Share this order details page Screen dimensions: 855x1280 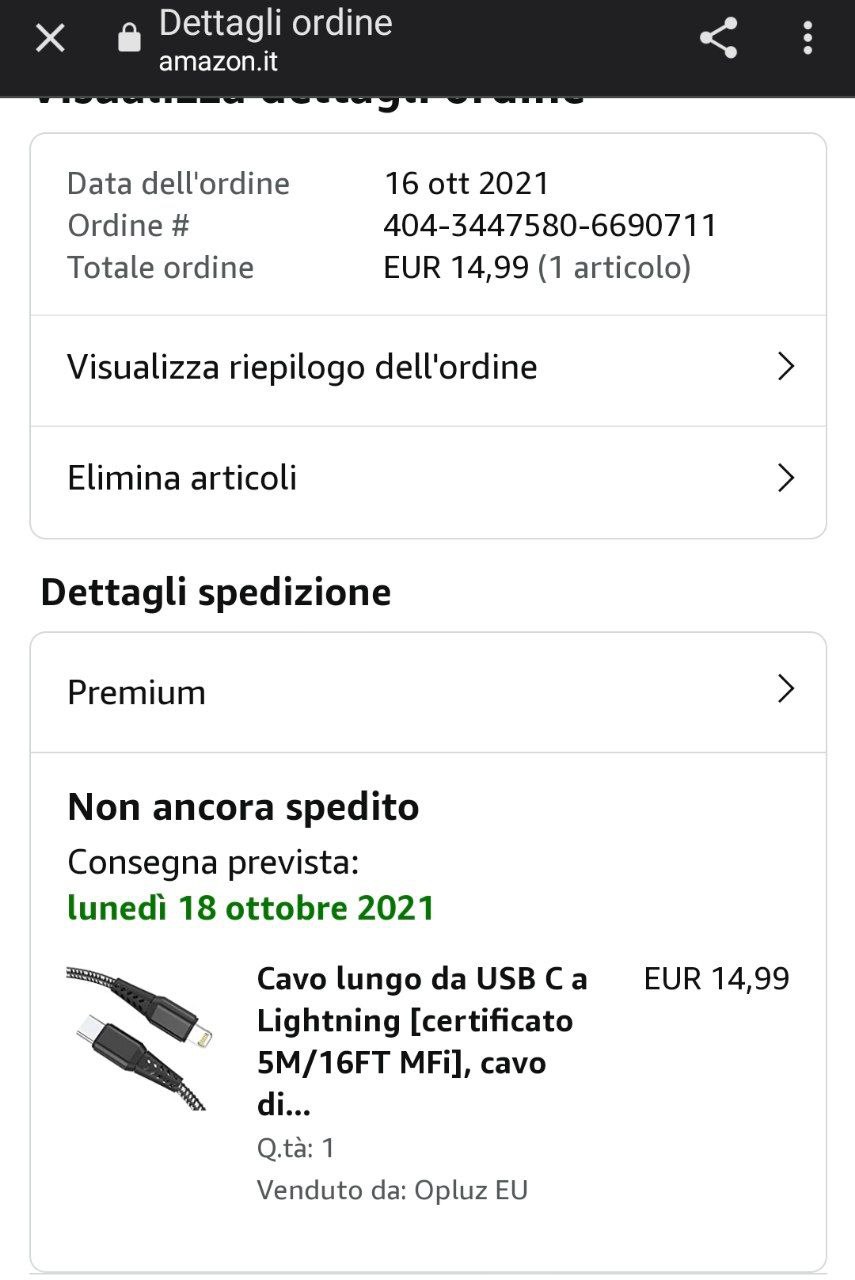point(718,39)
